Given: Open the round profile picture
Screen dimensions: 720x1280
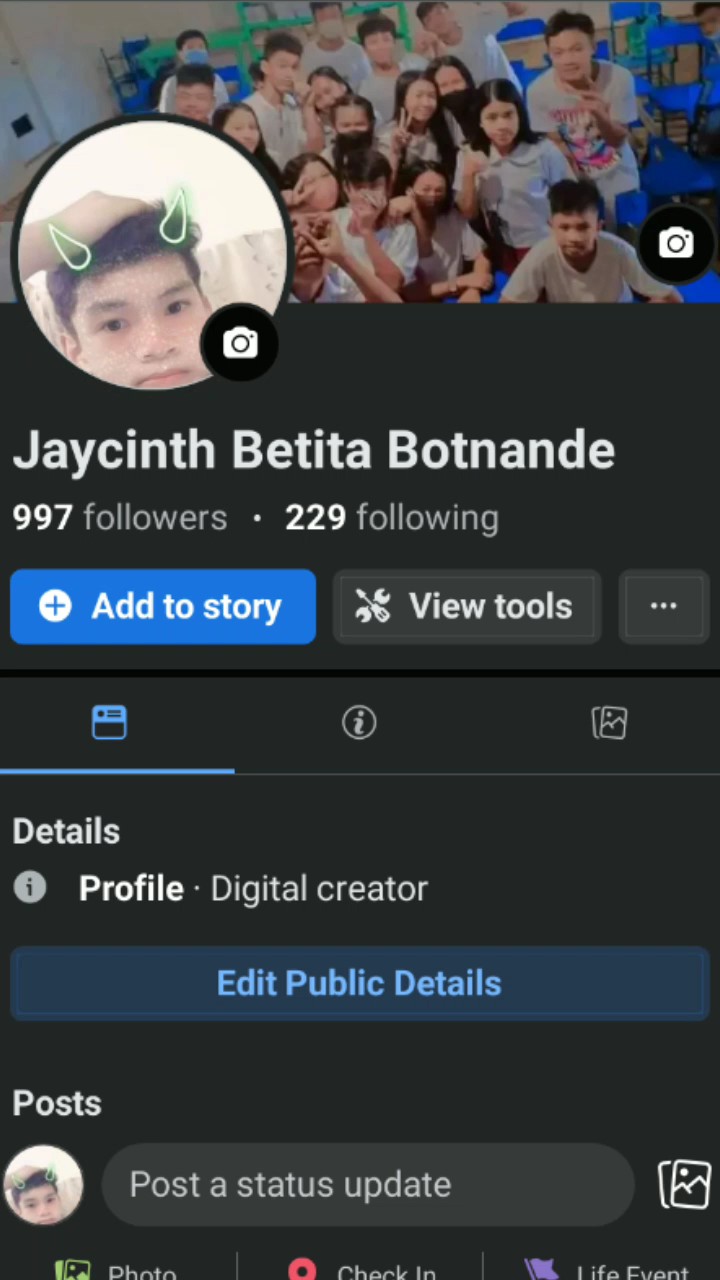Looking at the screenshot, I should click(x=151, y=255).
